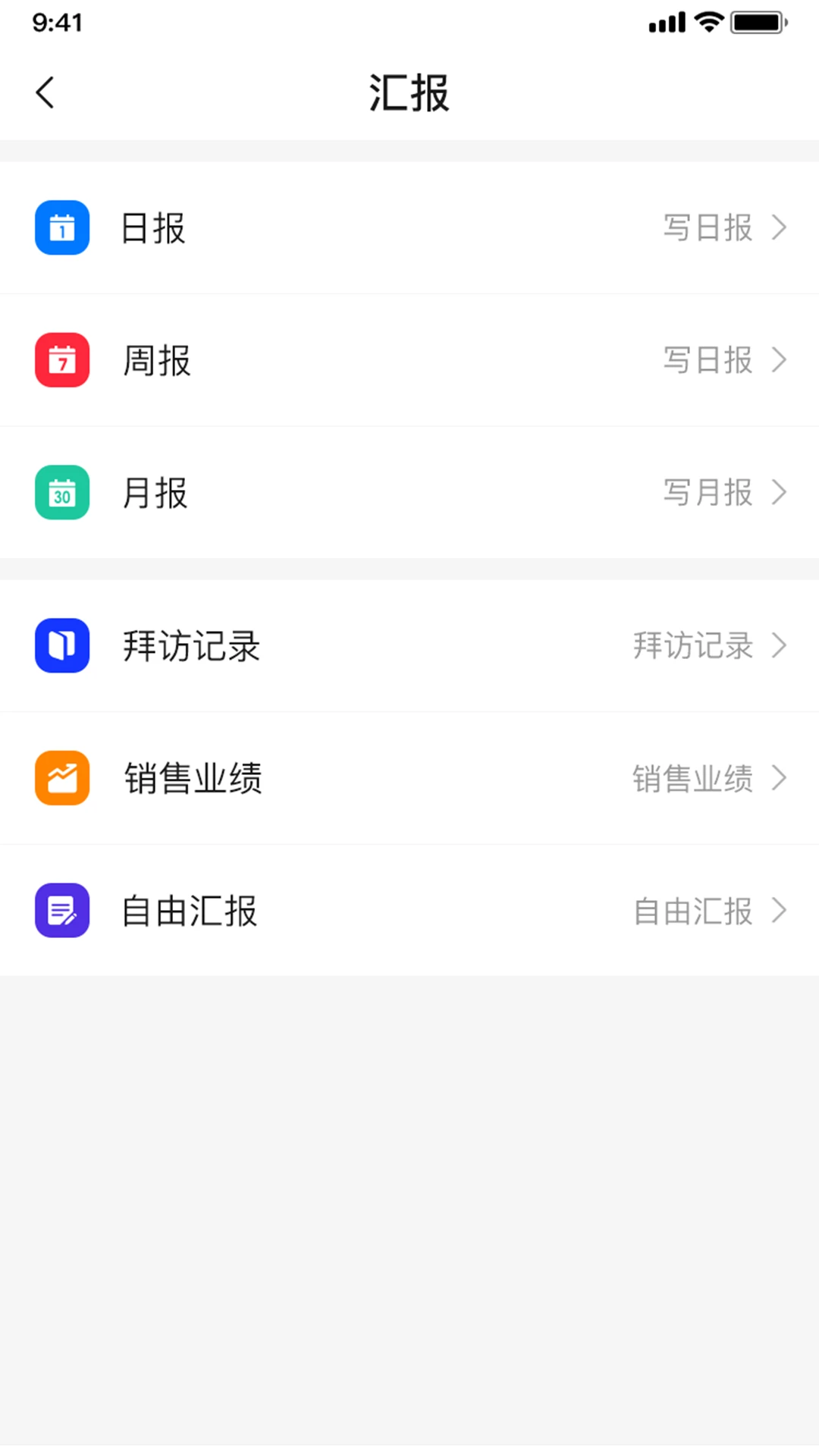Viewport: 819px width, 1456px height.
Task: Expand the 自由汇报 row chevron
Action: pos(780,911)
